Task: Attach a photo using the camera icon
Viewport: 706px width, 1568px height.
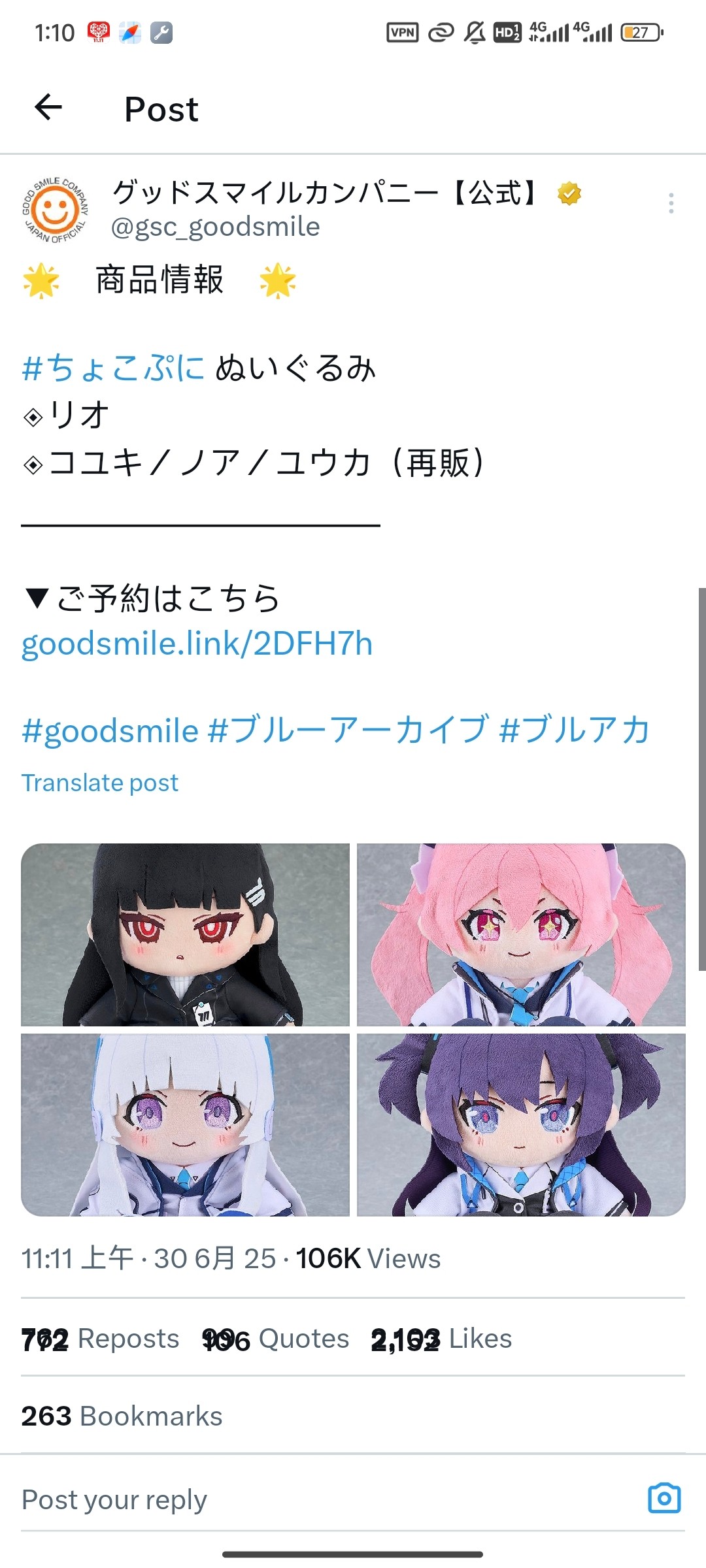Action: click(x=664, y=1498)
